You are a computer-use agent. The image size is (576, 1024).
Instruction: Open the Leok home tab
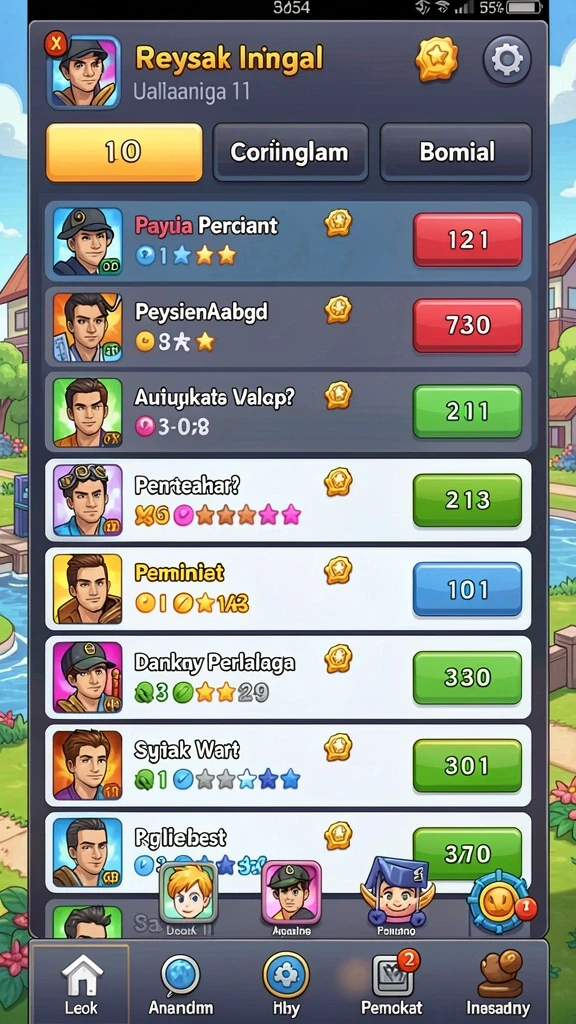(82, 985)
